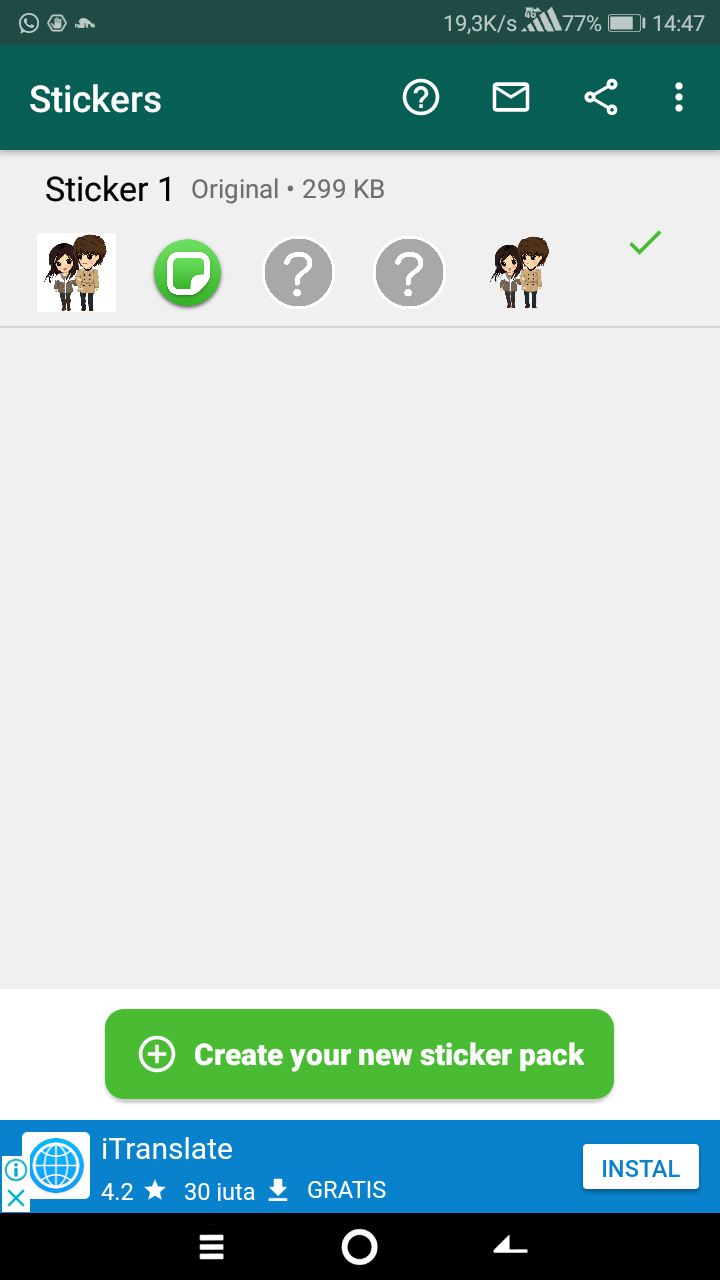Go to the home screen
This screenshot has height=1280, width=720.
359,1247
